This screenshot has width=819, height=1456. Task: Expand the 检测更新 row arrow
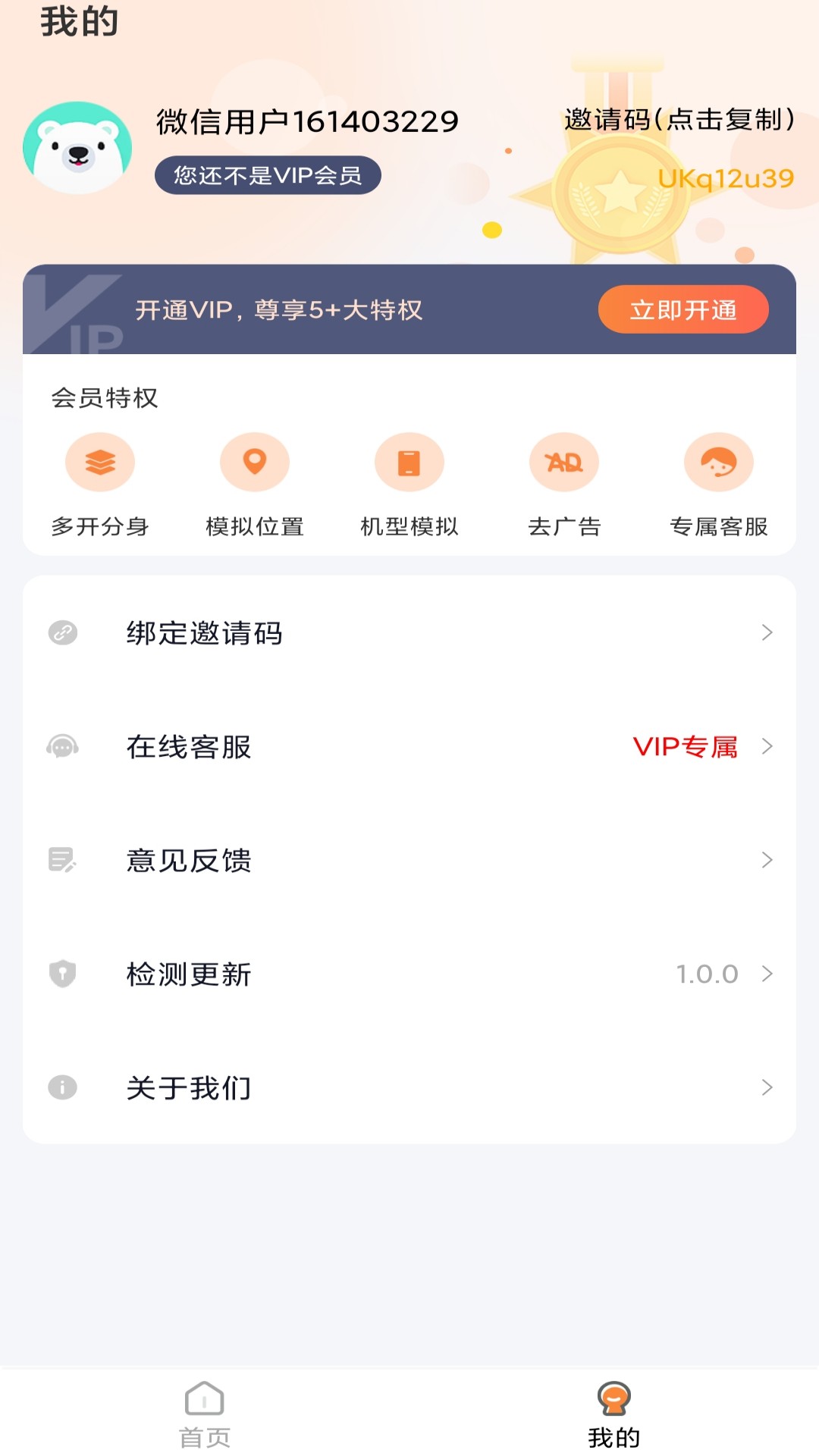pos(768,974)
